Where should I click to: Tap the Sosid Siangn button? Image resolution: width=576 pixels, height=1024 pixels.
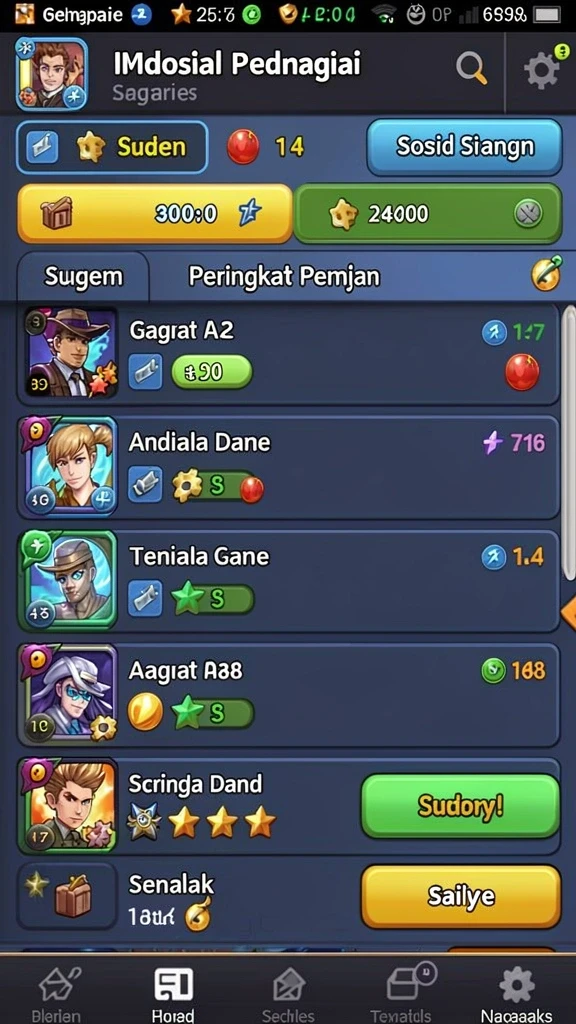point(464,147)
